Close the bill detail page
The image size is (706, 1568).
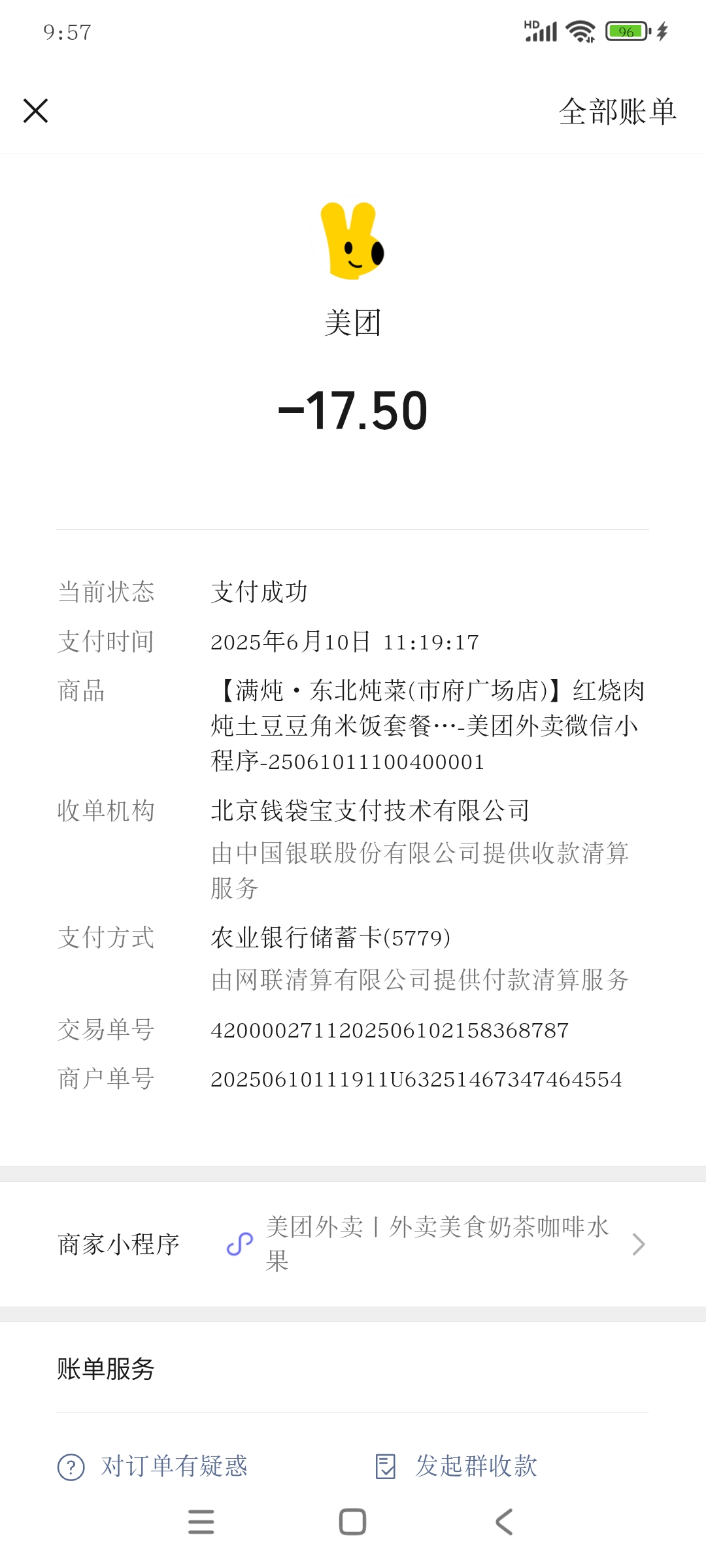click(35, 110)
